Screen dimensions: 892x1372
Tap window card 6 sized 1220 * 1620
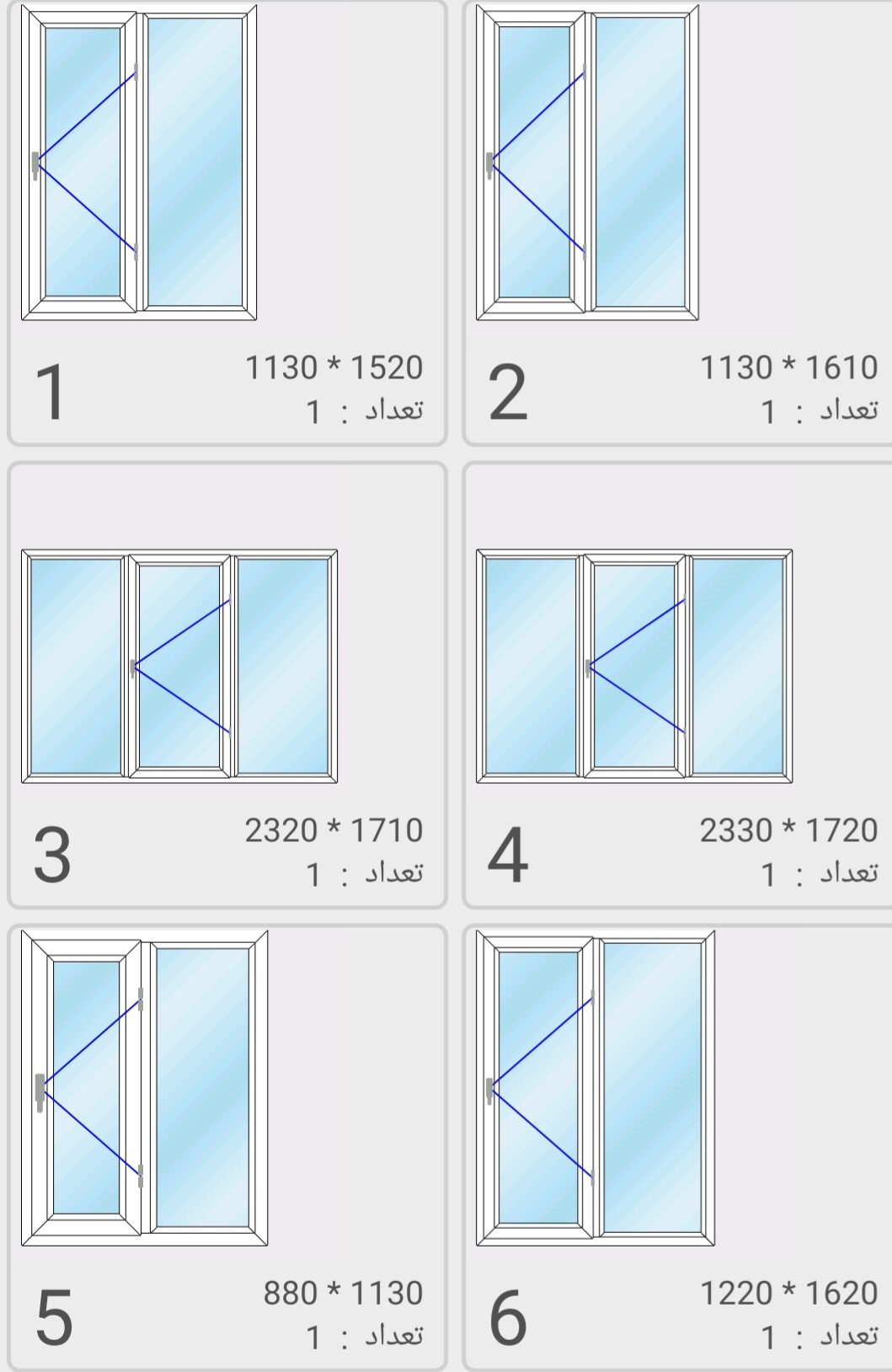677,1147
